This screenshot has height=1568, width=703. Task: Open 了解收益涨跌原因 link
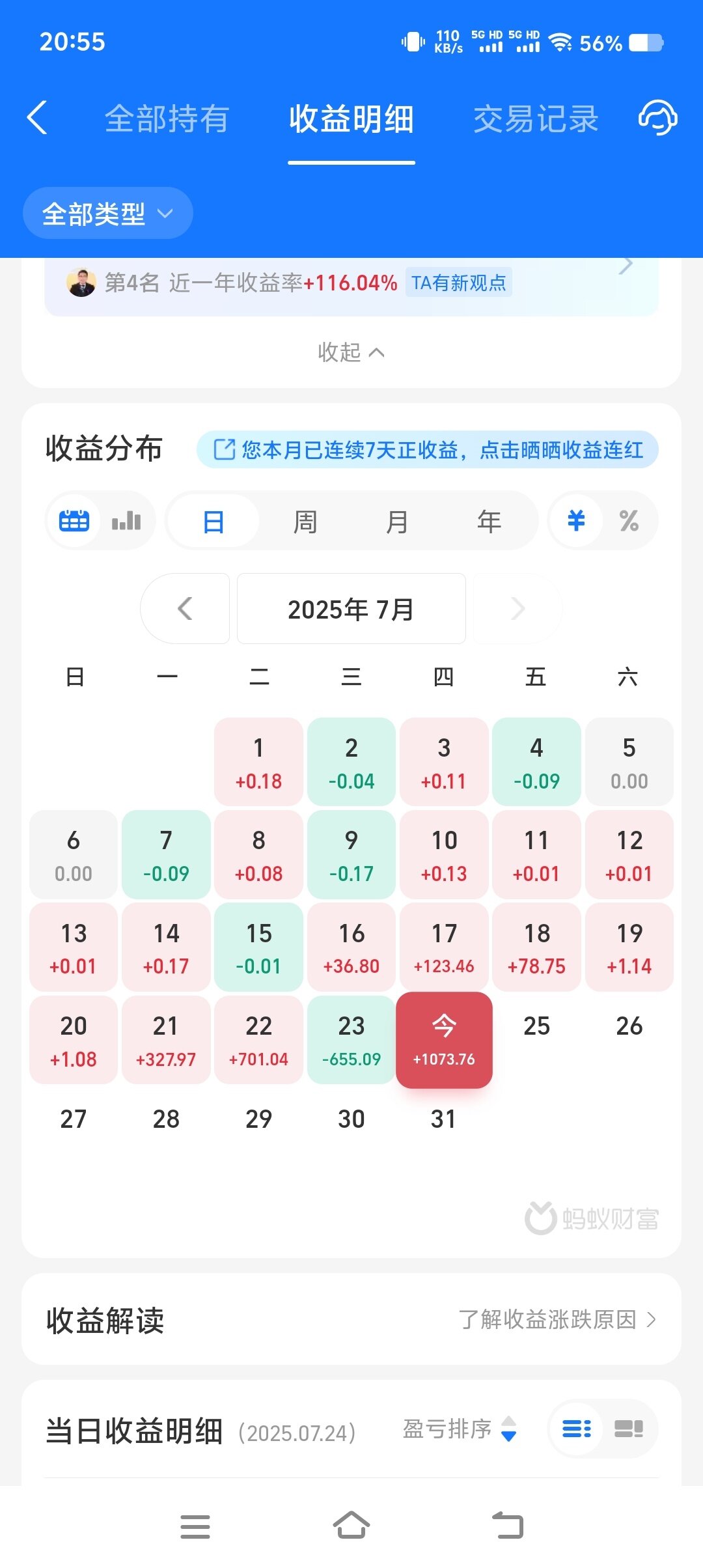coord(557,1320)
